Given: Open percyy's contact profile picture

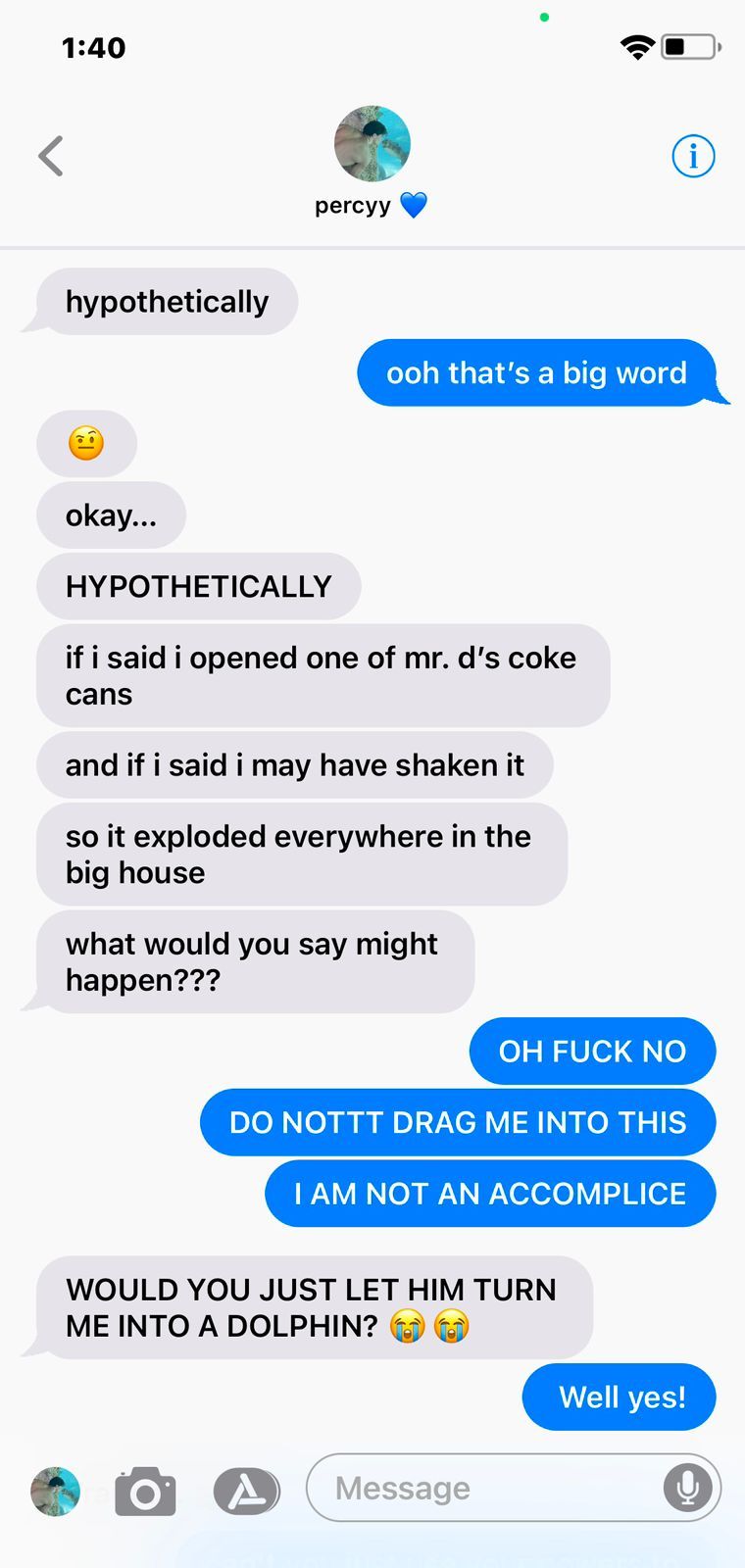Looking at the screenshot, I should tap(372, 144).
